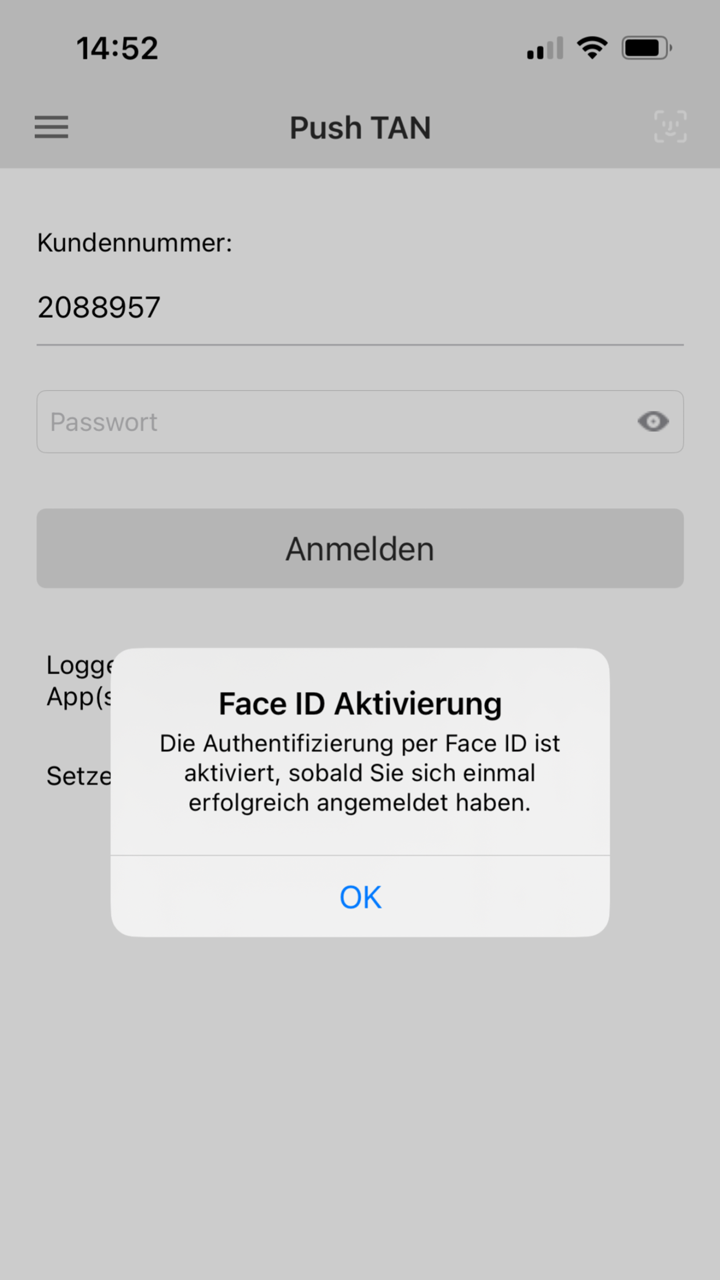
Task: Select the Face ID icon in the header
Action: 669,127
